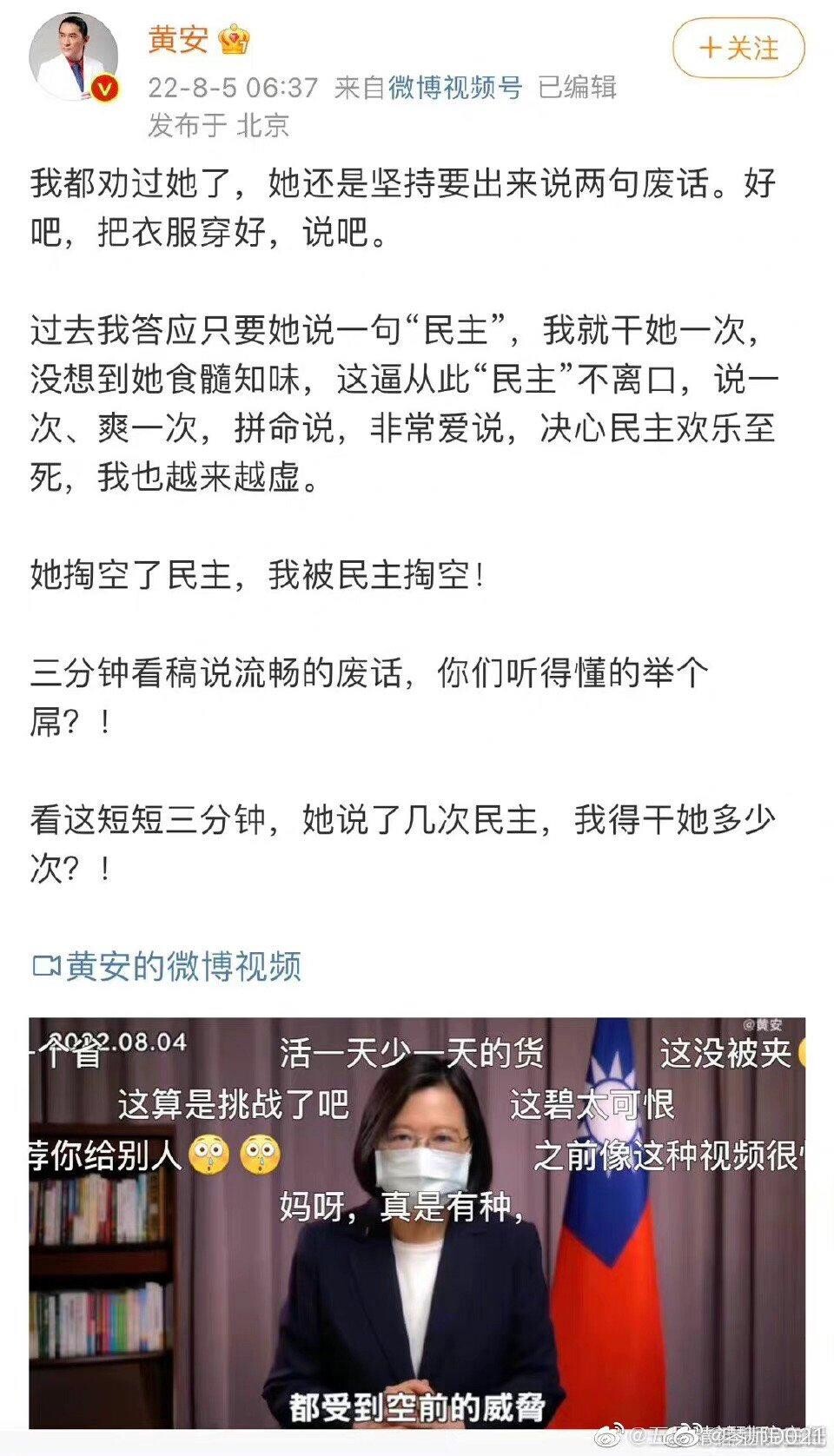
Task: Open the poster's profile avatar
Action: click(73, 57)
